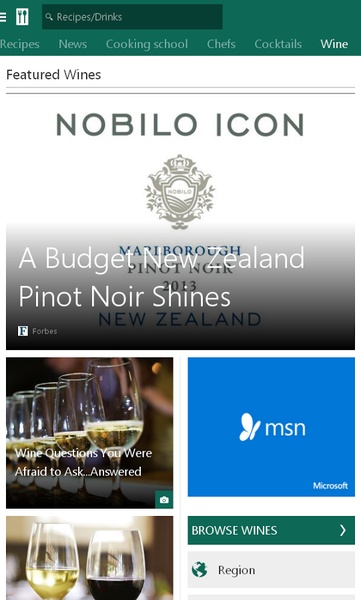Focus the Recipes/Drinks search field
The image size is (361, 600).
(132, 17)
